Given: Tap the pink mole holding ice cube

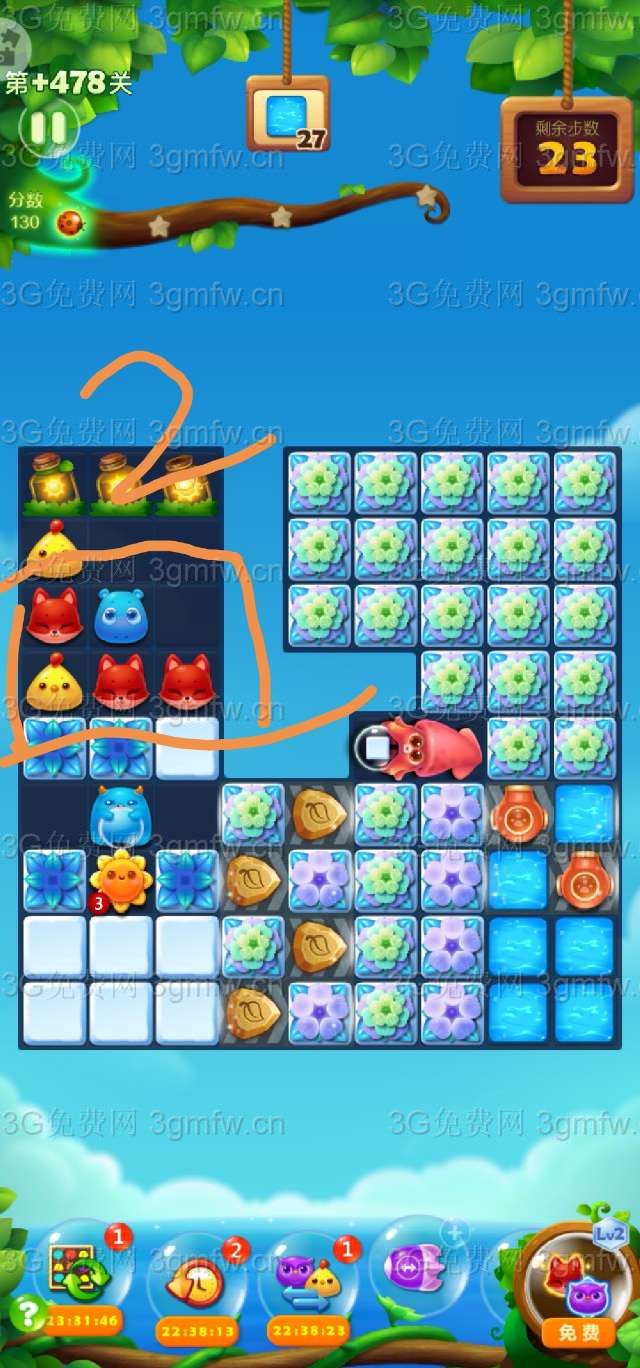Looking at the screenshot, I should click(x=420, y=746).
